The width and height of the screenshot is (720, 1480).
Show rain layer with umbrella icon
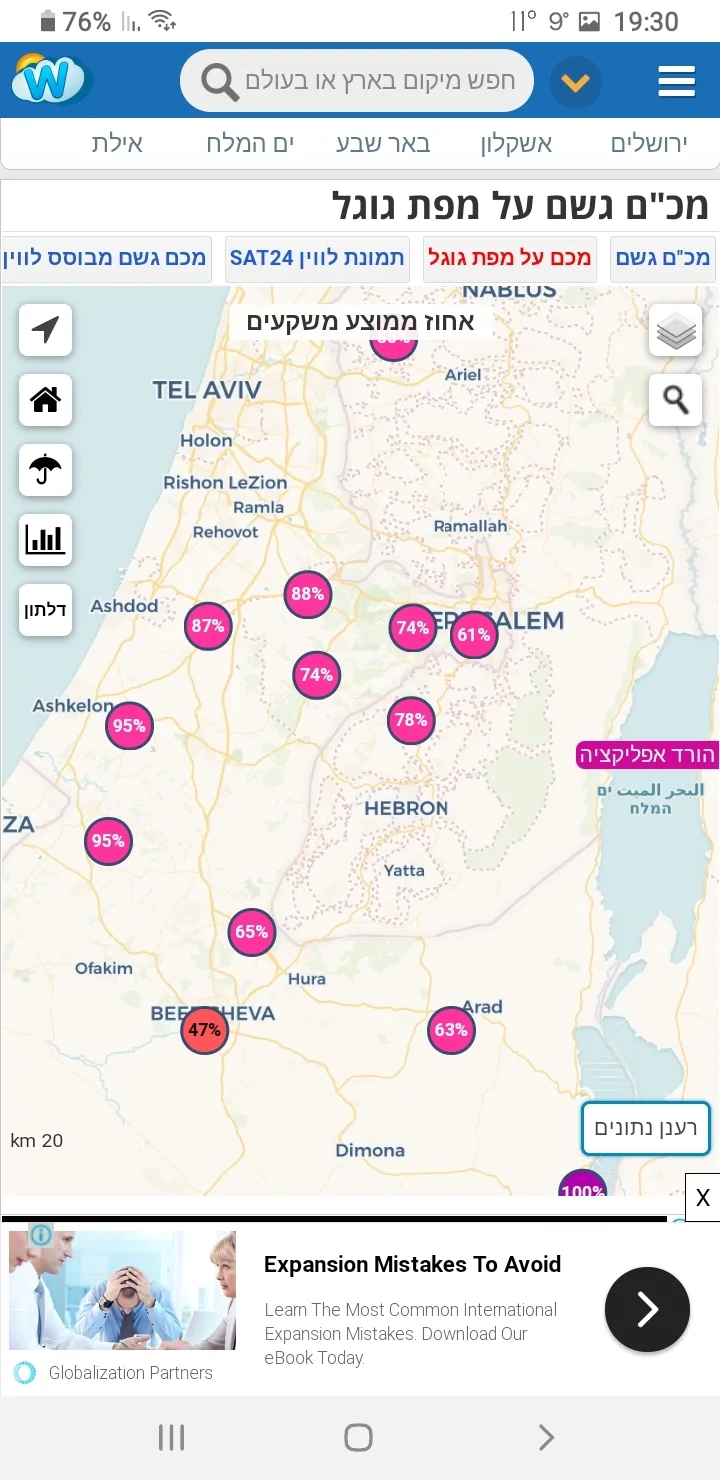pos(45,470)
